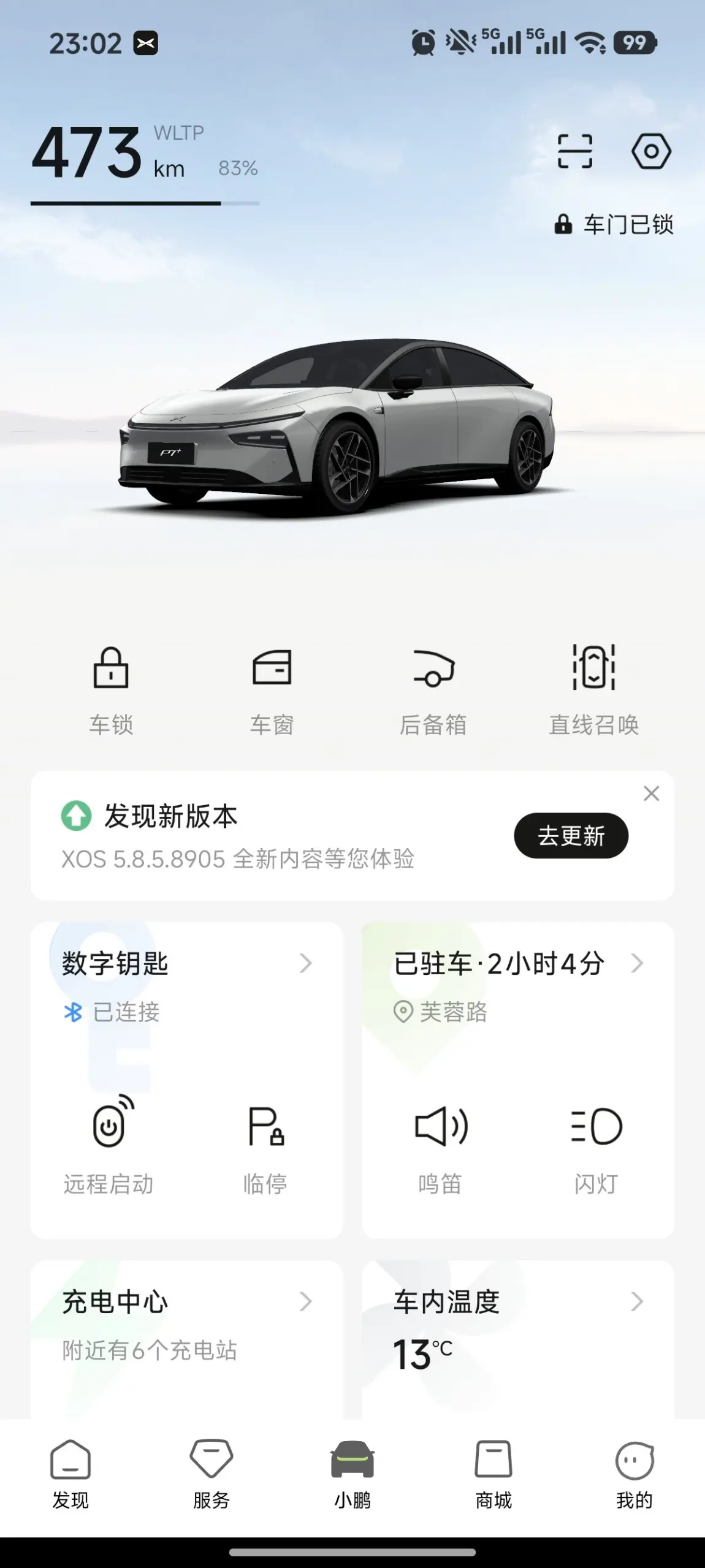The width and height of the screenshot is (705, 1568).
Task: Dismiss the 发现新版本 update banner
Action: [x=651, y=793]
